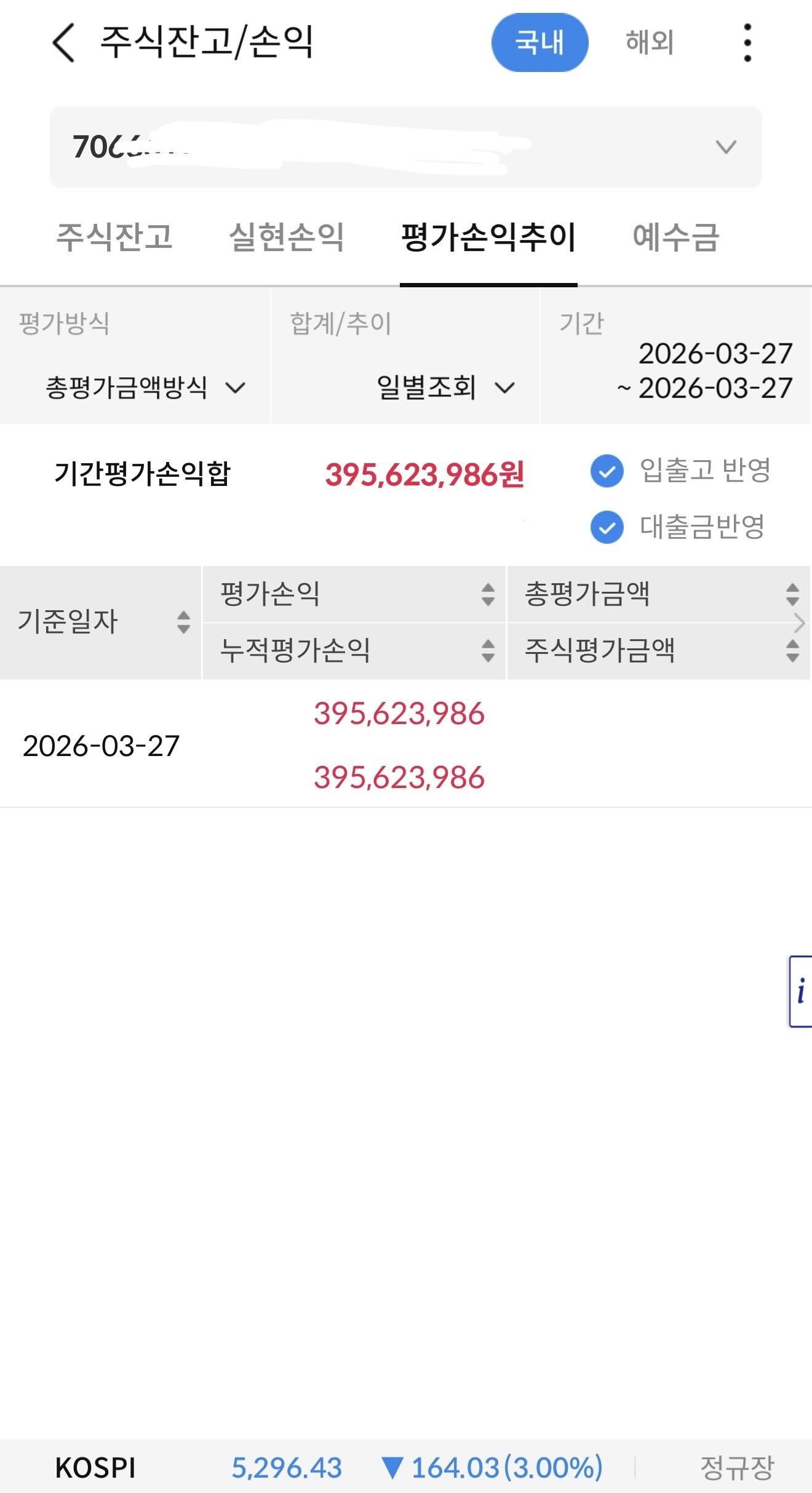The image size is (812, 1493).
Task: Switch to the 주식잔고 tab
Action: pos(114,237)
